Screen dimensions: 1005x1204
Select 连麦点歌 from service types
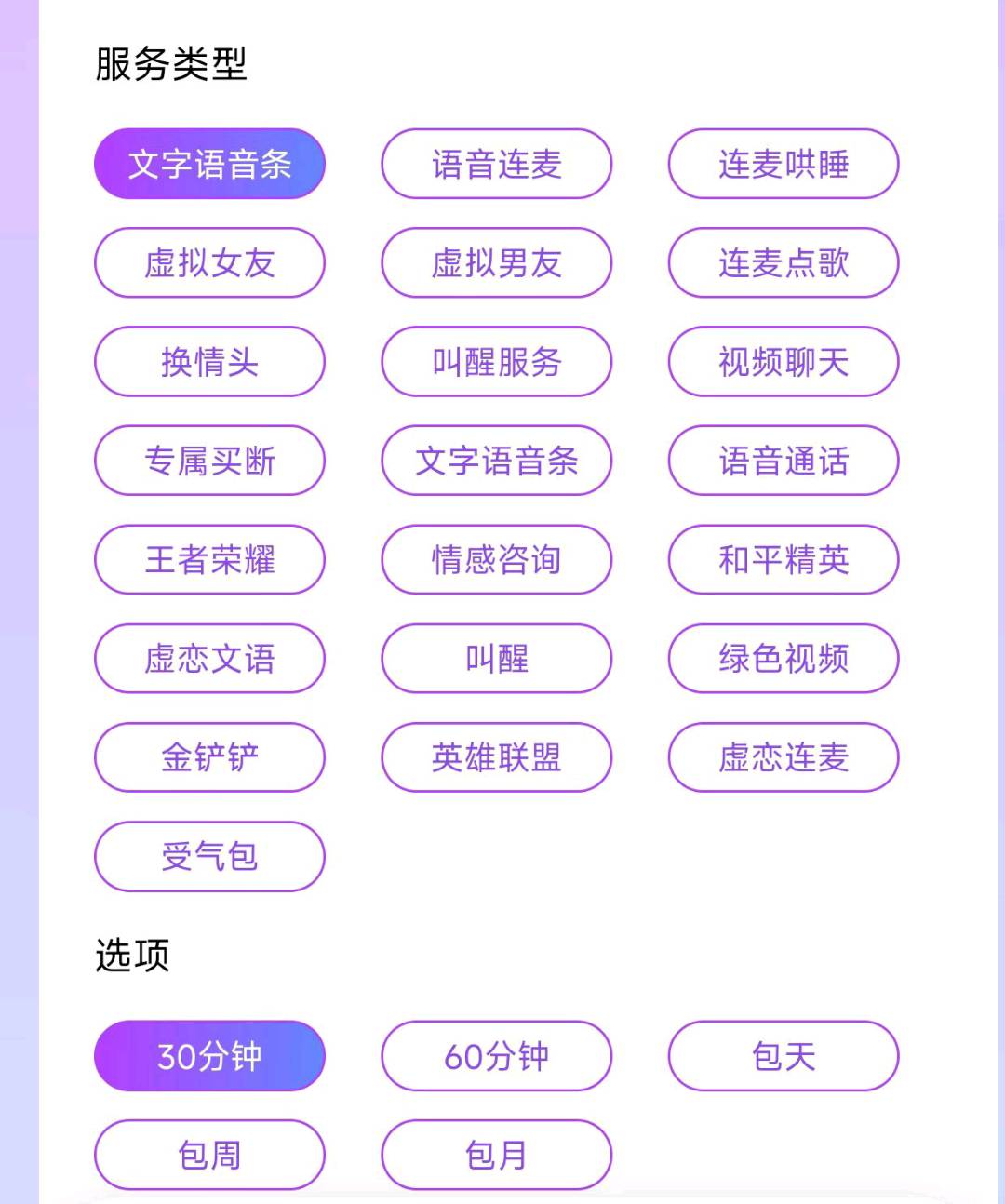784,263
